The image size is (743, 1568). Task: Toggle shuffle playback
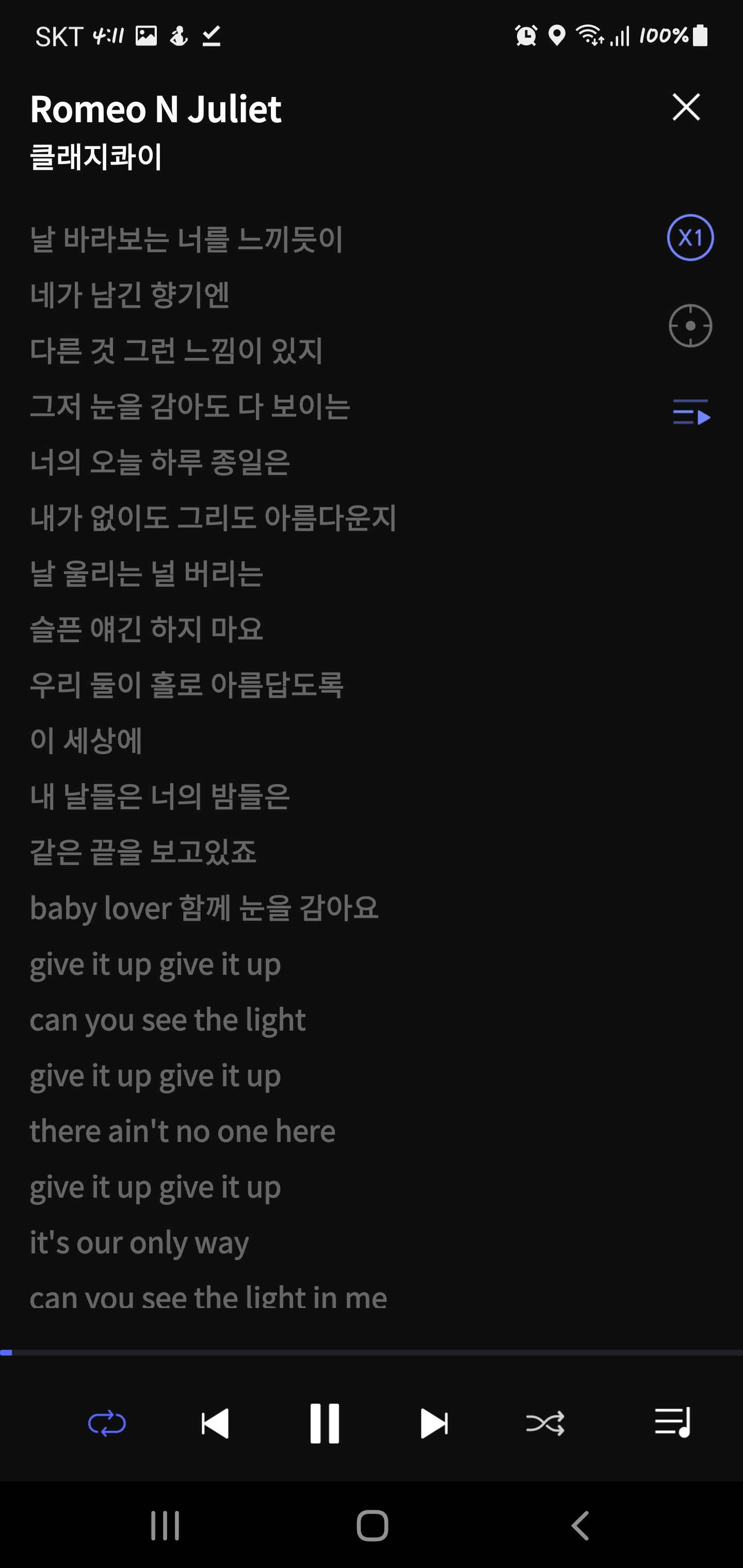[545, 1424]
